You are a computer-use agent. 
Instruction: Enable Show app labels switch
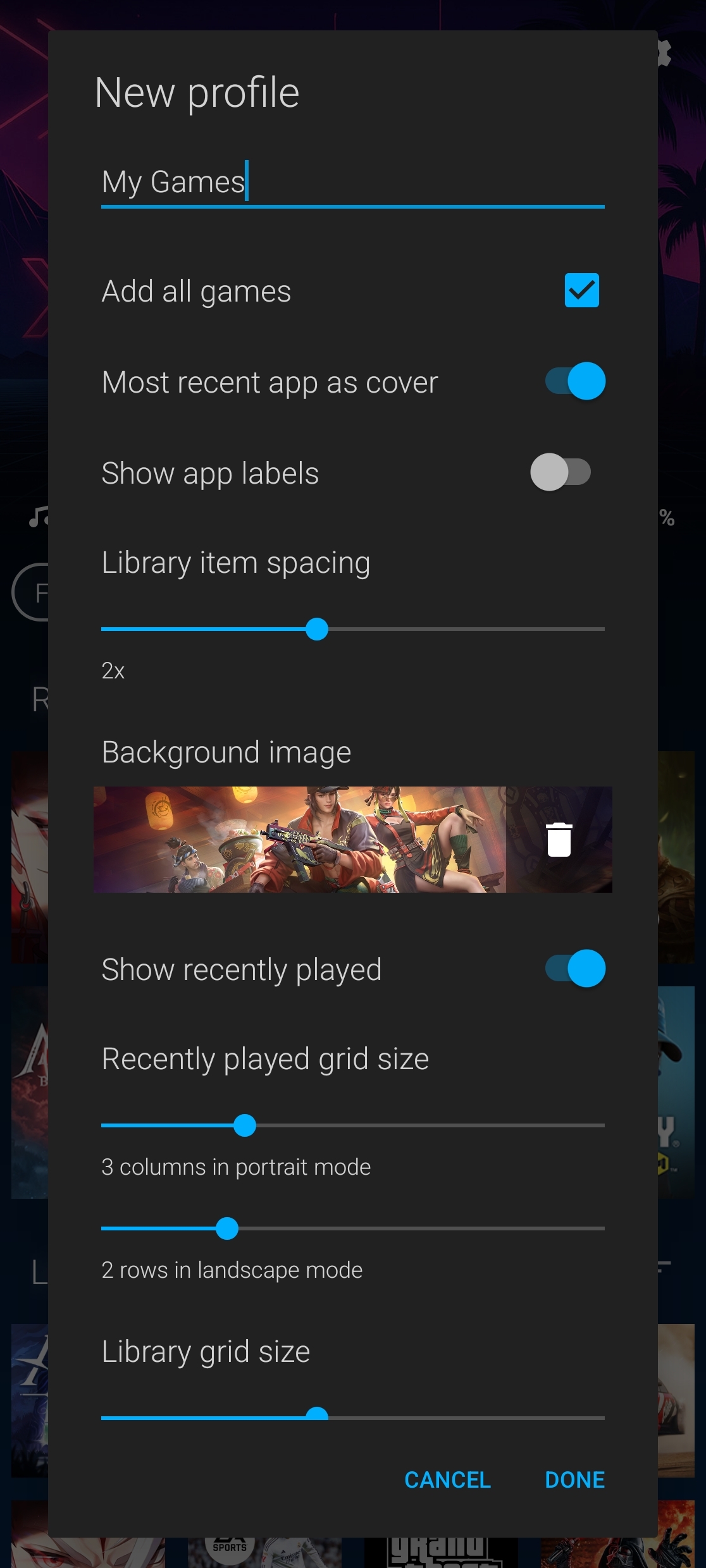tap(560, 472)
